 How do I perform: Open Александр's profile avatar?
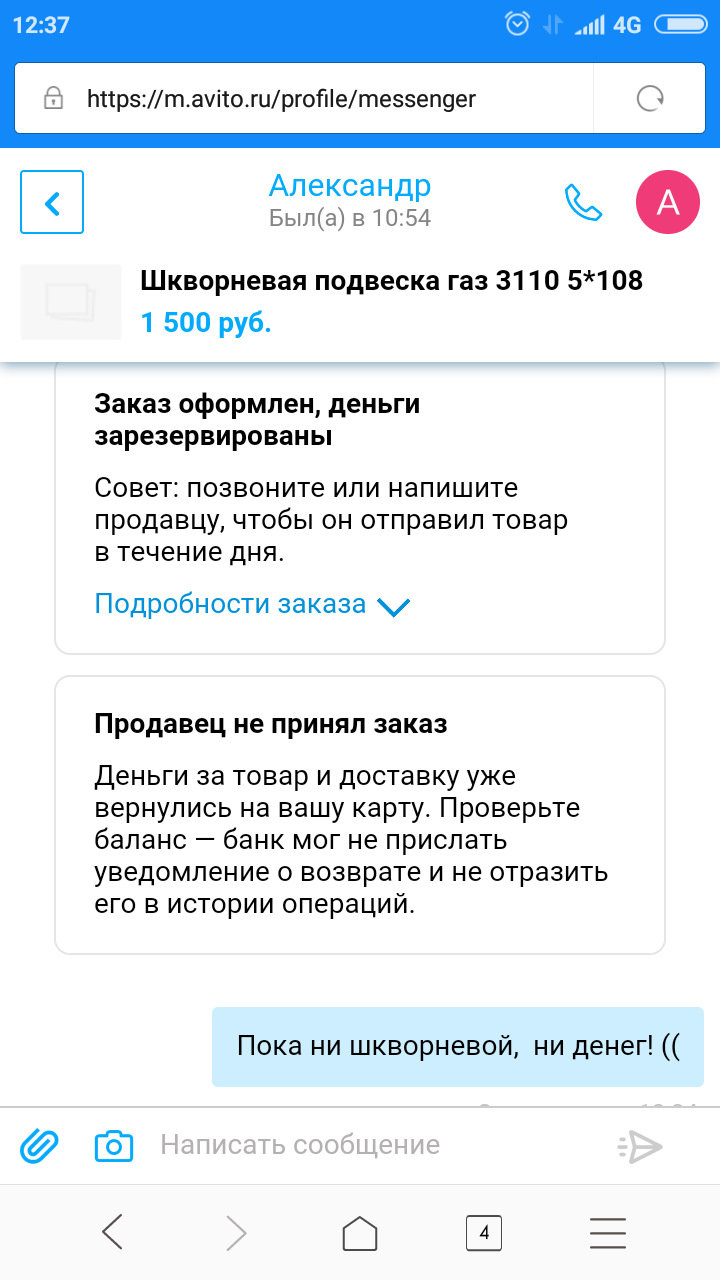pyautogui.click(x=667, y=202)
